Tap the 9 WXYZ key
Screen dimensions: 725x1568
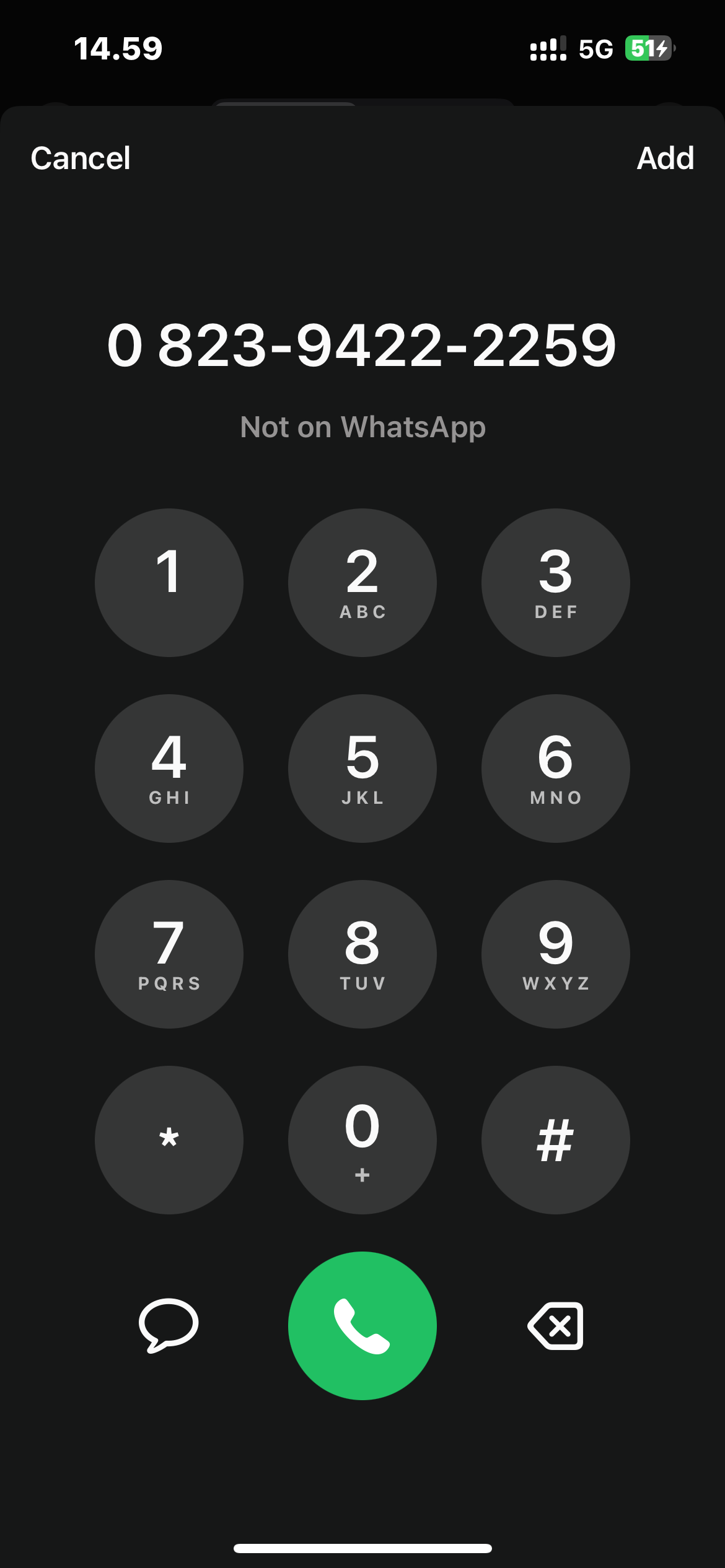(x=556, y=954)
